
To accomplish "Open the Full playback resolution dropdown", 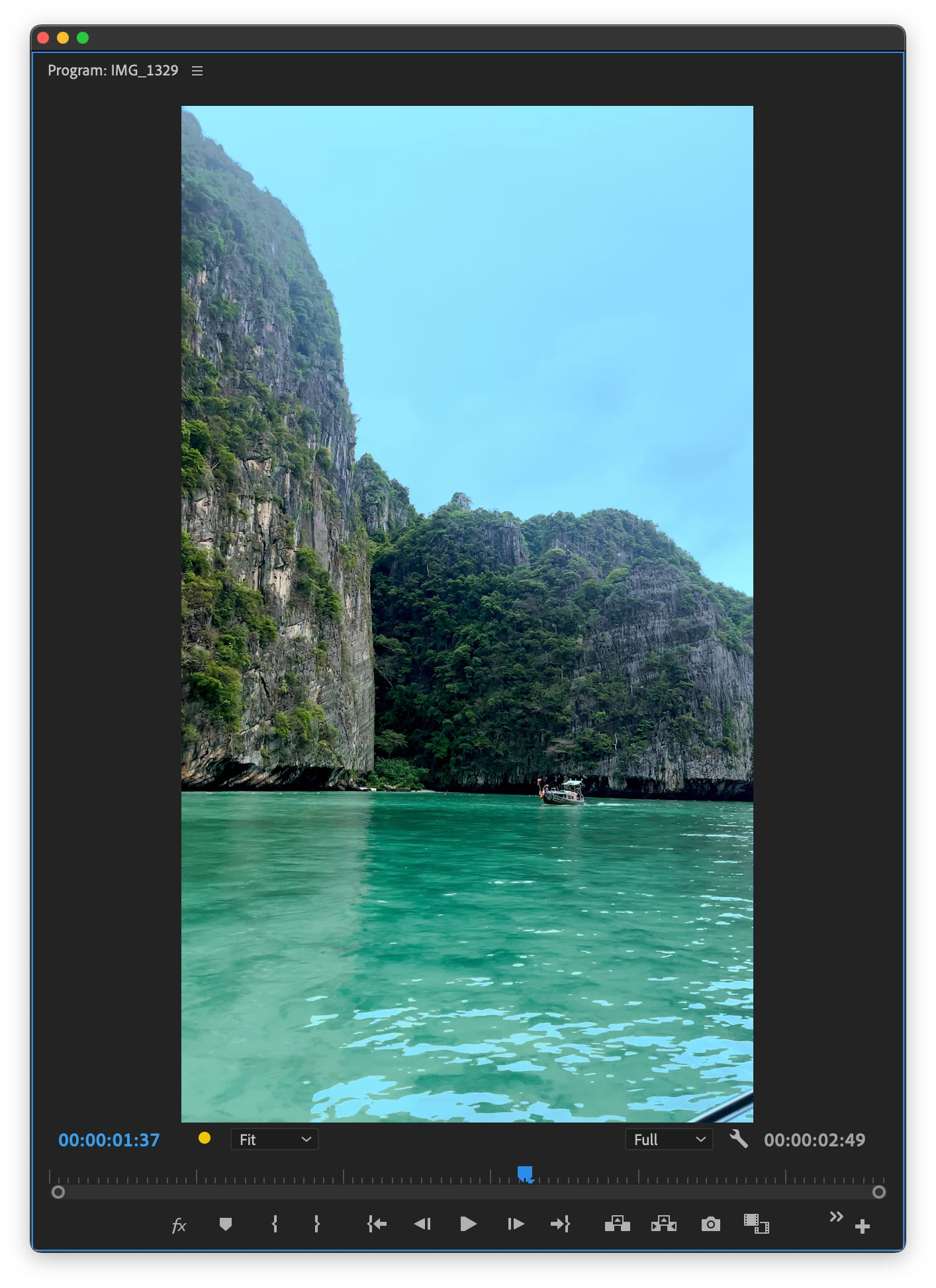I will click(669, 1139).
